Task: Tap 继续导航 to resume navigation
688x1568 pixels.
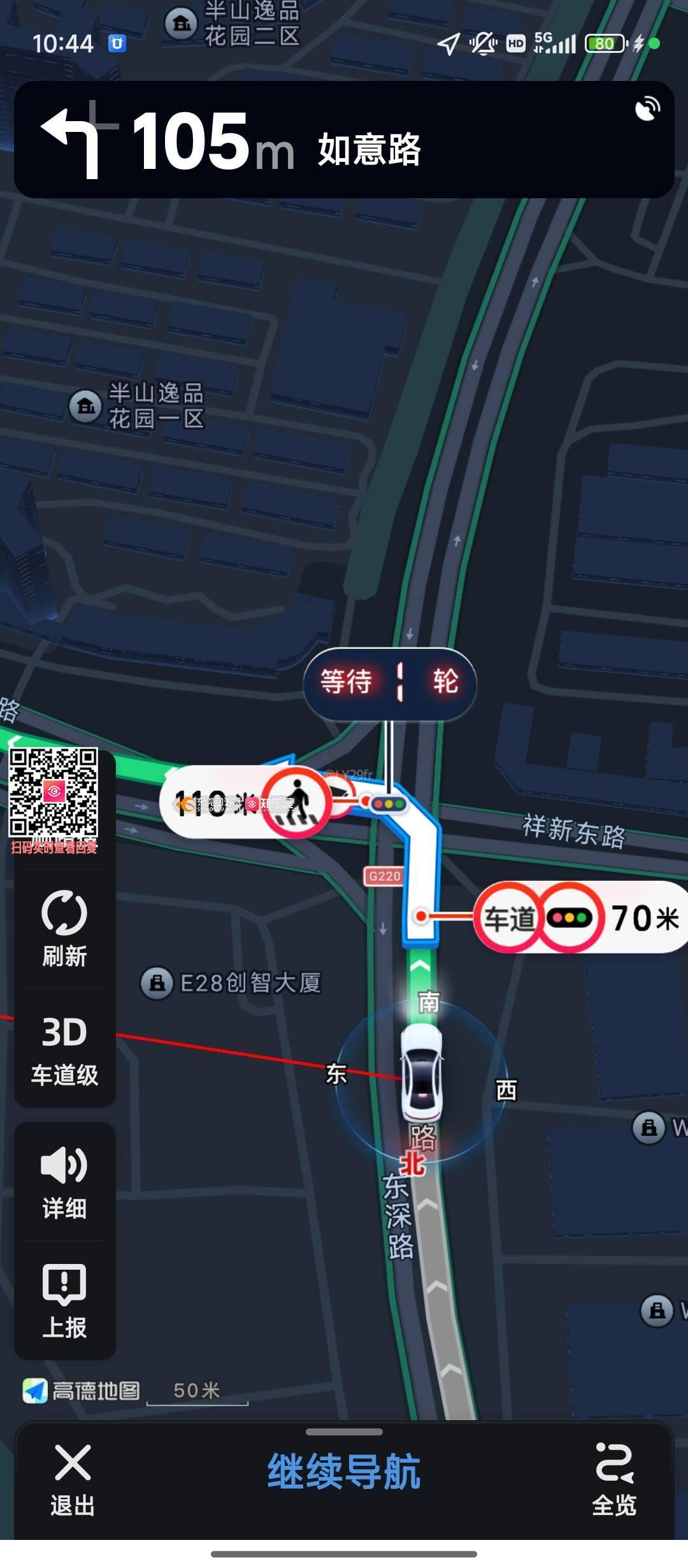Action: point(344,1472)
